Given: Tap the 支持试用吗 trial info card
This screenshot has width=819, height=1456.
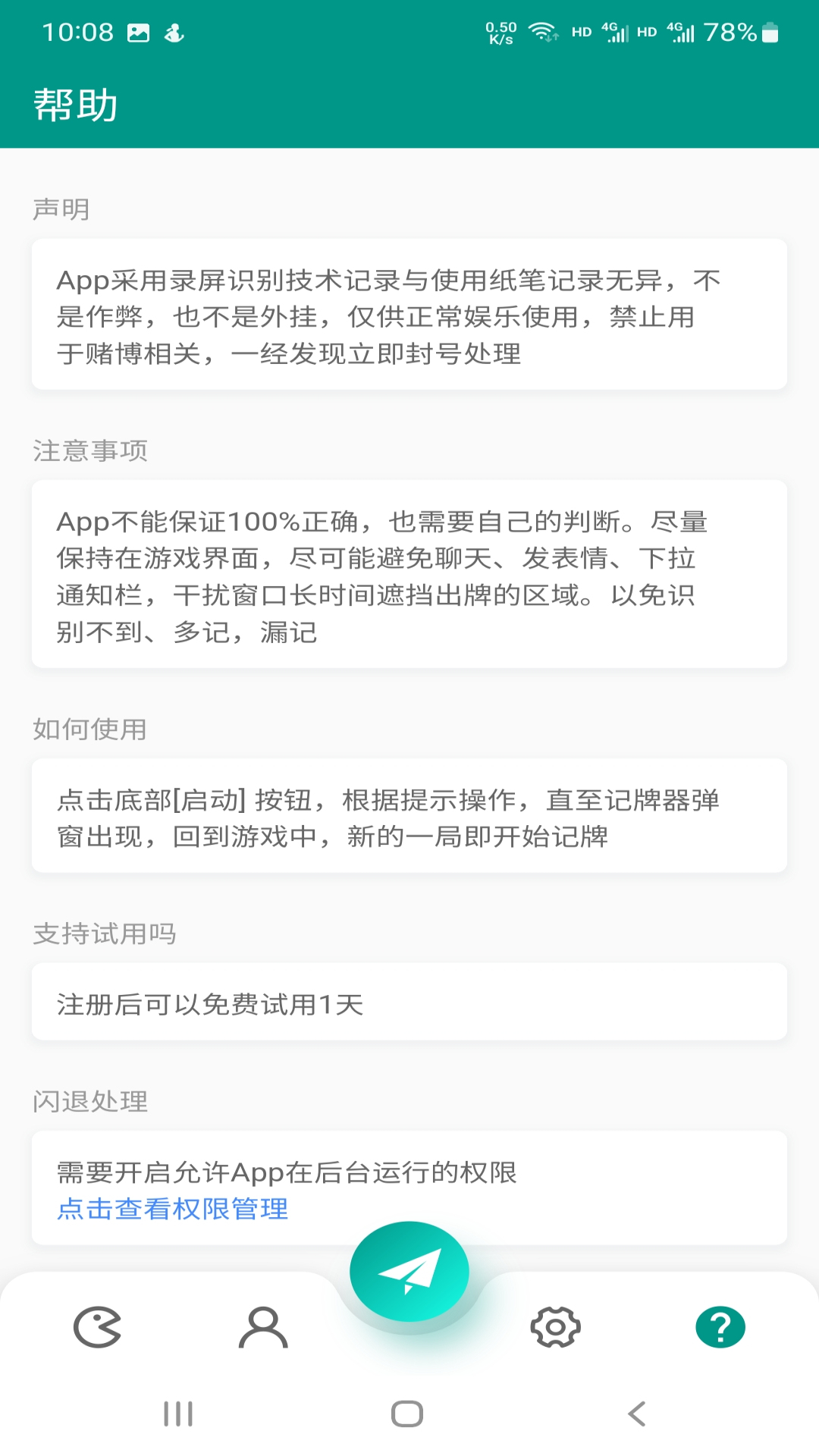Looking at the screenshot, I should 409,1001.
